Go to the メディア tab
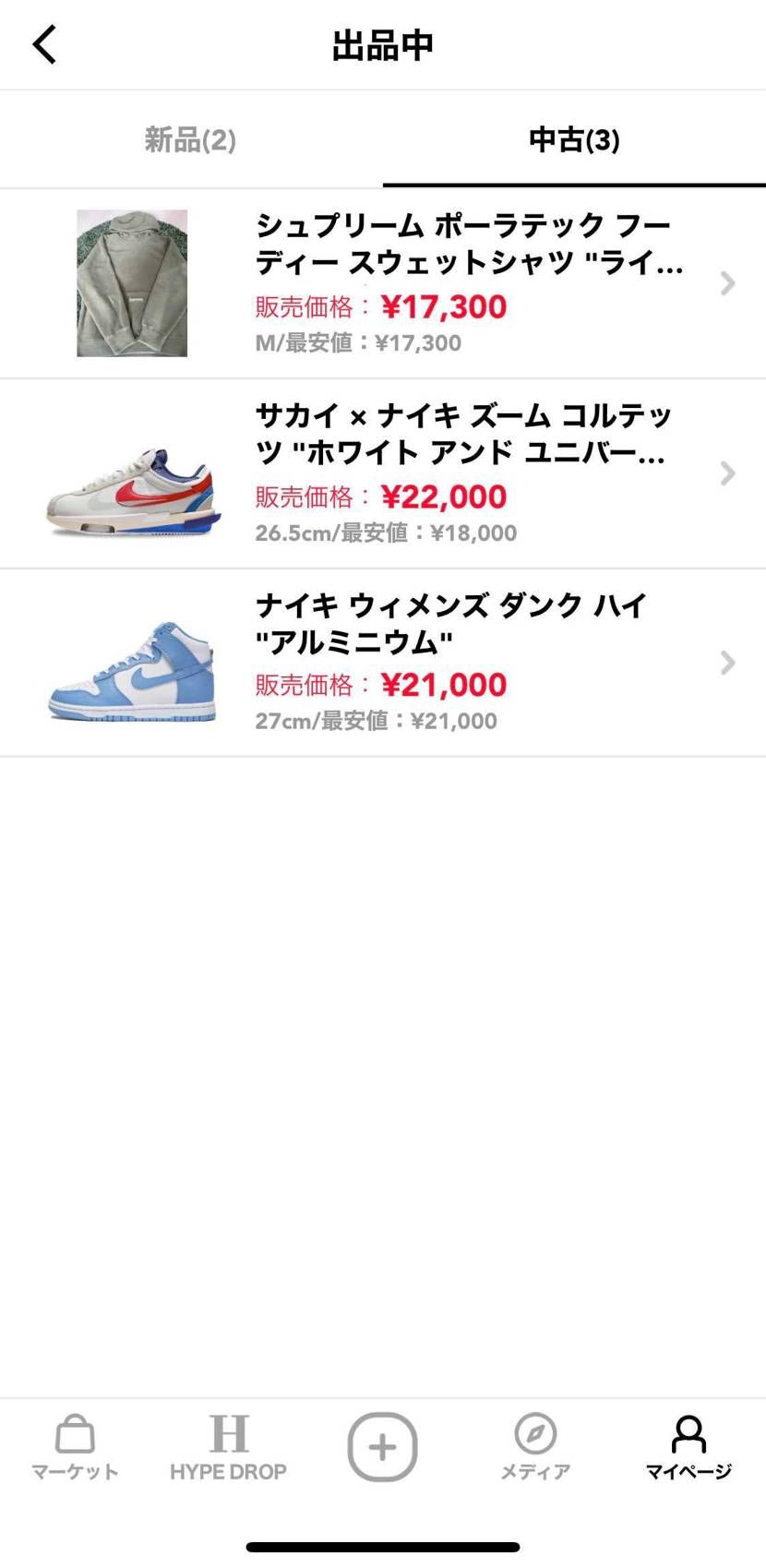Image resolution: width=766 pixels, height=1568 pixels. tap(535, 1447)
